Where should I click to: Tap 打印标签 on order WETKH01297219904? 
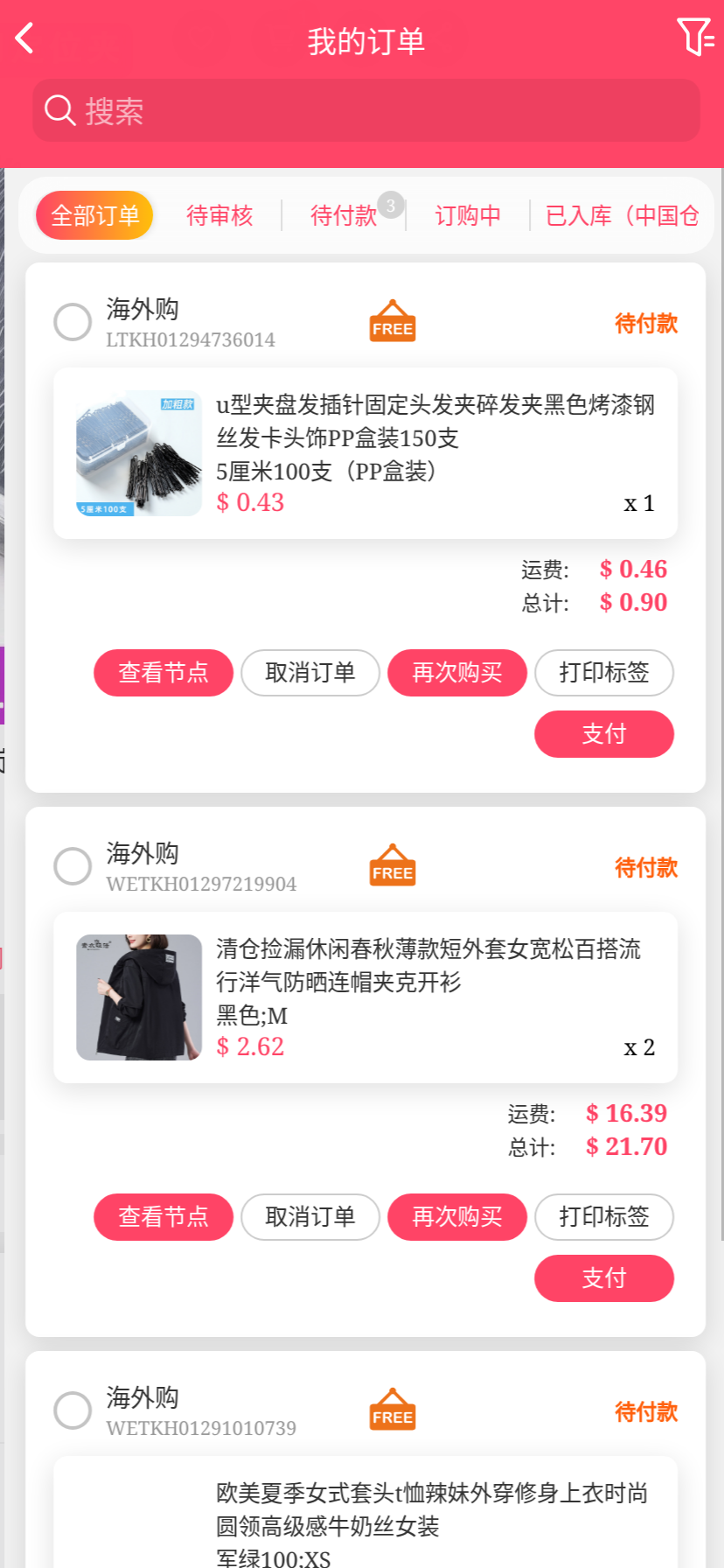click(604, 1217)
